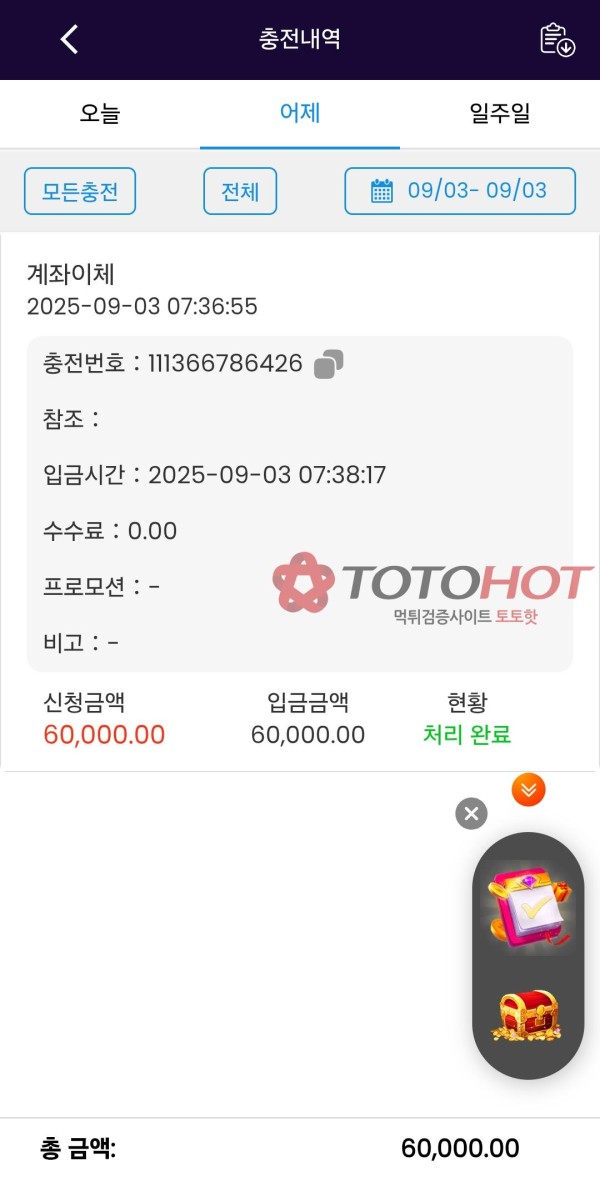Screen dimensions: 600x1177
Task: Open the clipboard download icon
Action: pos(557,39)
